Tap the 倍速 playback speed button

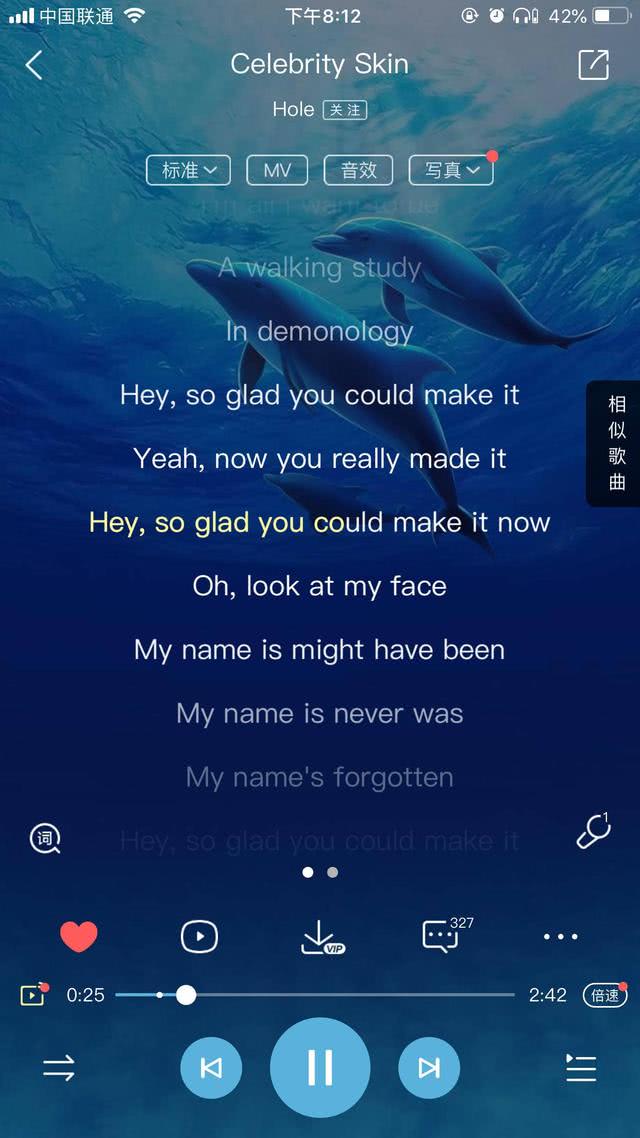click(x=604, y=995)
